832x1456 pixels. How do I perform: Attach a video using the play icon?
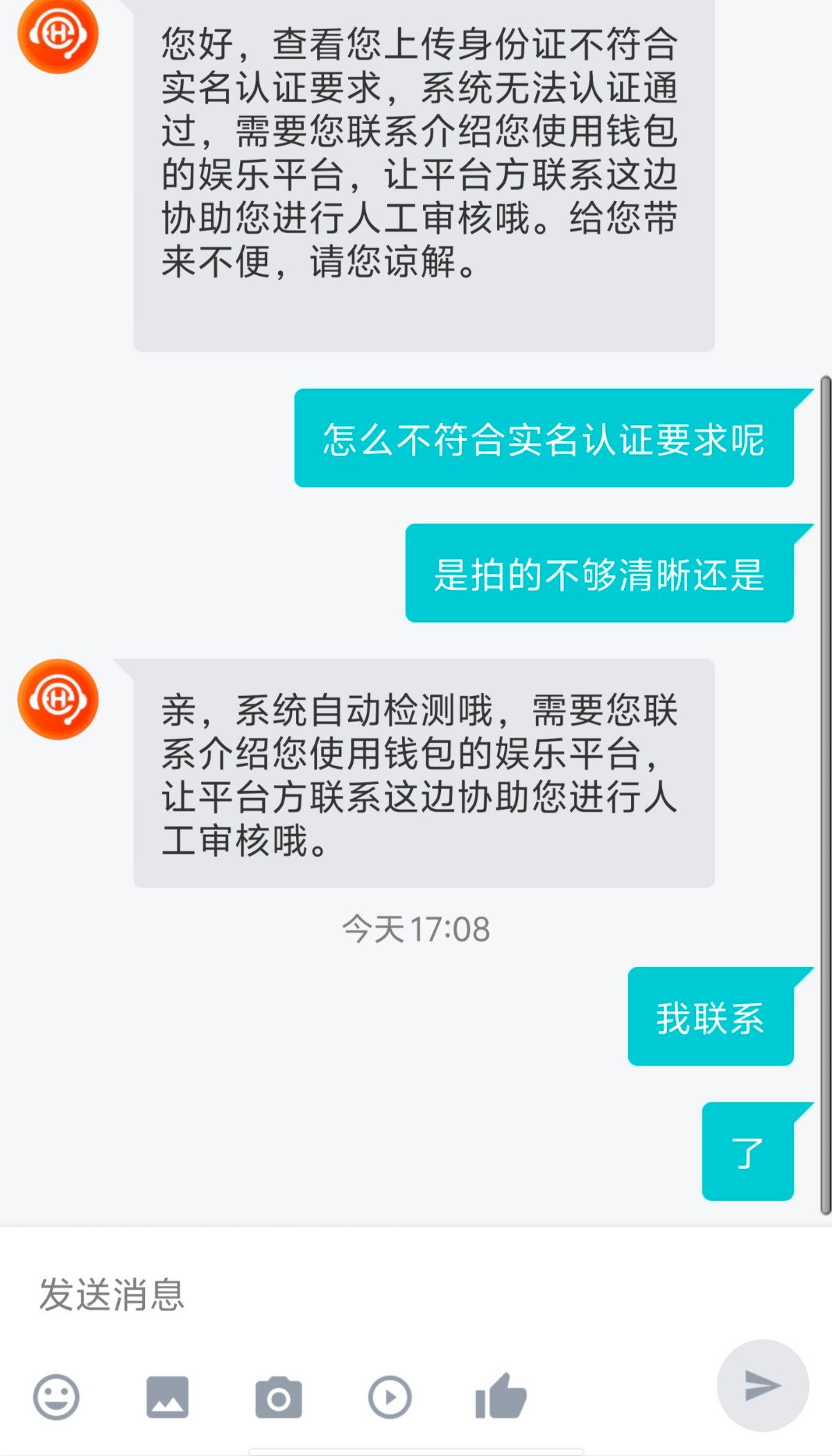click(x=390, y=1397)
